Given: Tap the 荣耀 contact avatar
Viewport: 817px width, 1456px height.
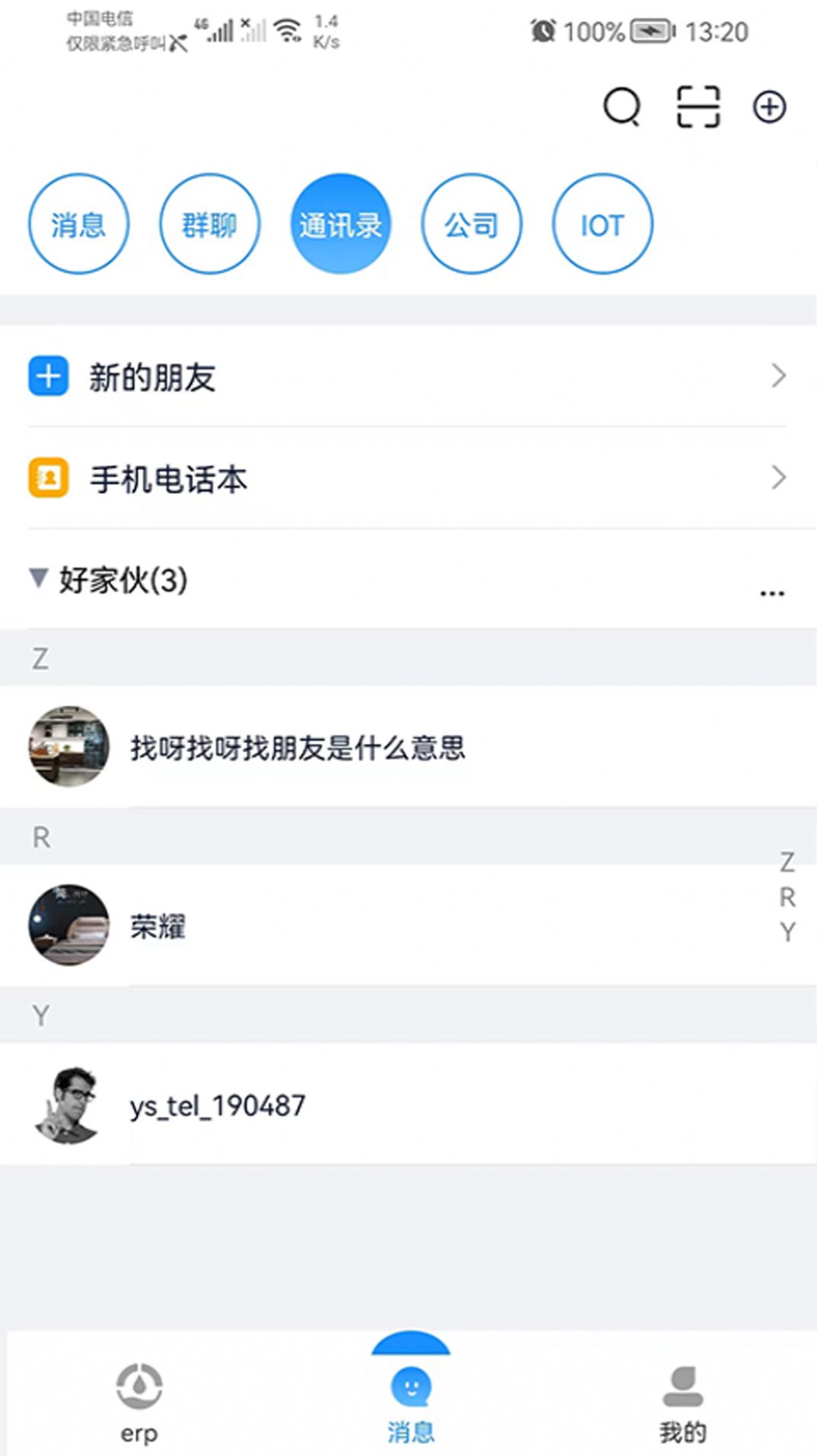Looking at the screenshot, I should [x=68, y=926].
